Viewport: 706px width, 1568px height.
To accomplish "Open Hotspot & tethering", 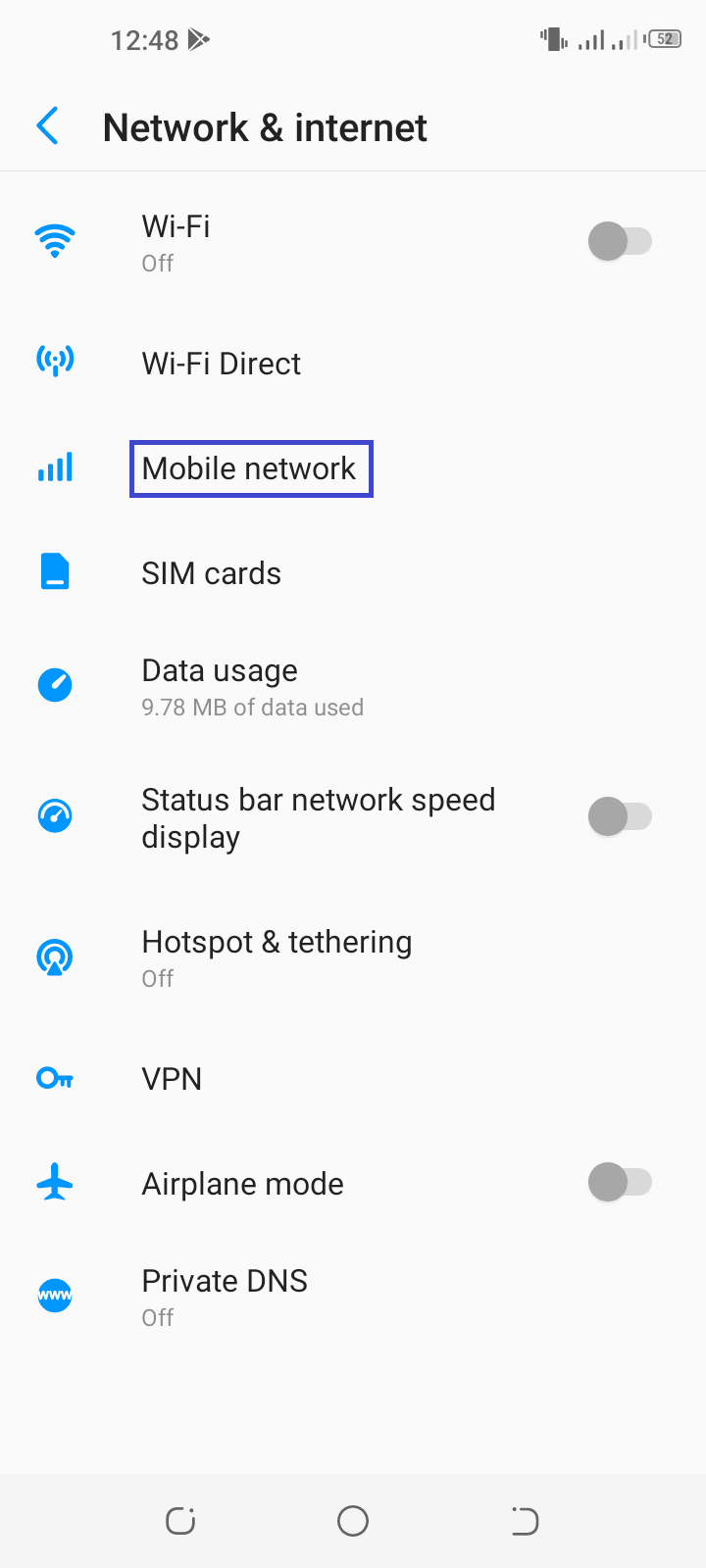I will [x=353, y=957].
